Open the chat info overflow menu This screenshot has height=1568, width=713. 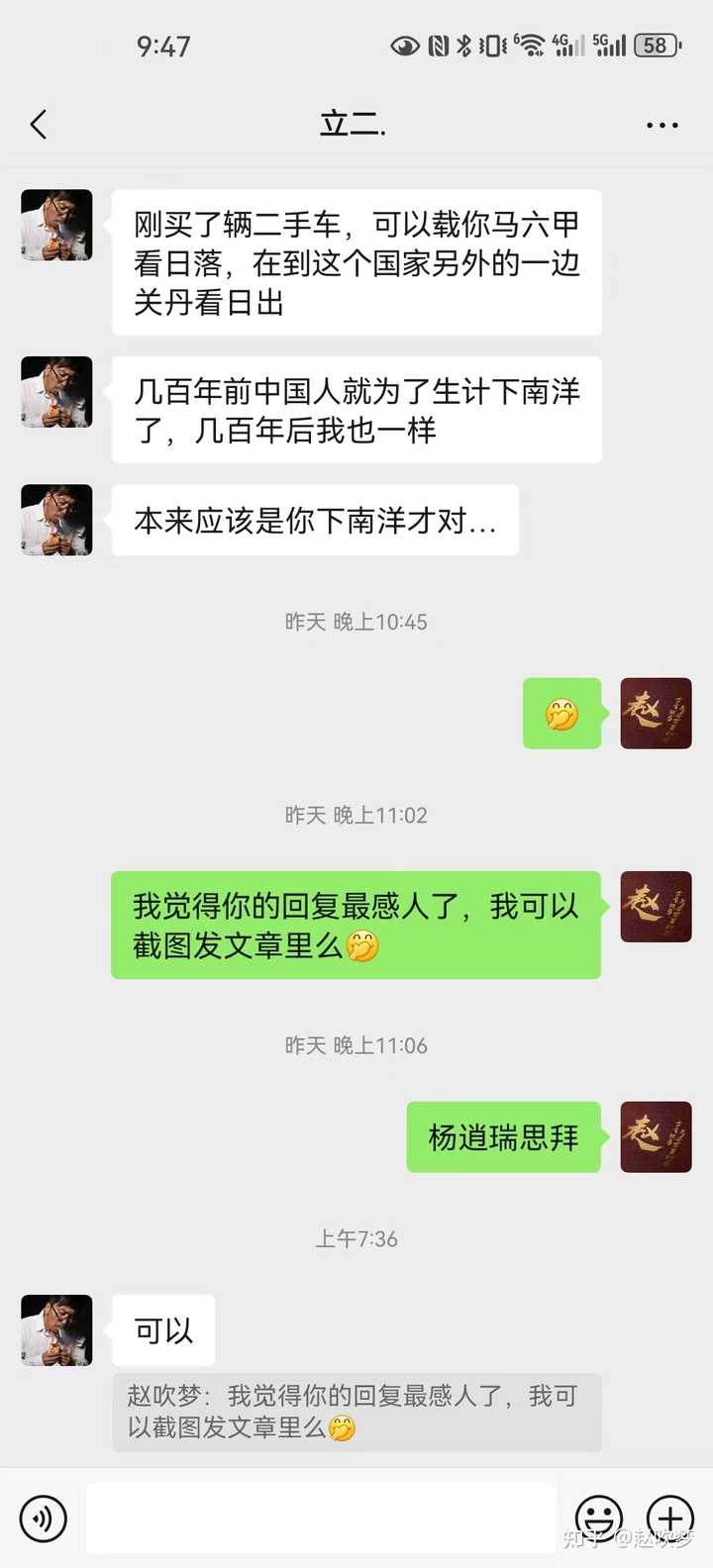coord(662,126)
